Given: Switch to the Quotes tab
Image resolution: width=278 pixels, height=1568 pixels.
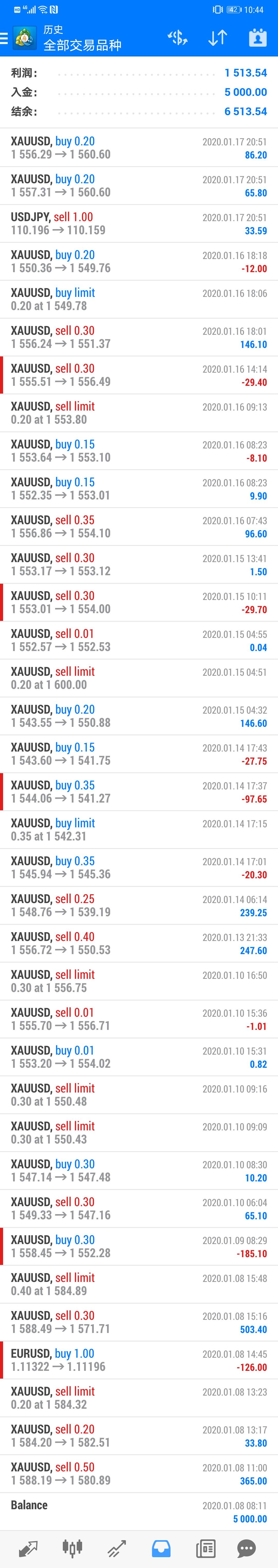Looking at the screenshot, I should coord(29,1548).
